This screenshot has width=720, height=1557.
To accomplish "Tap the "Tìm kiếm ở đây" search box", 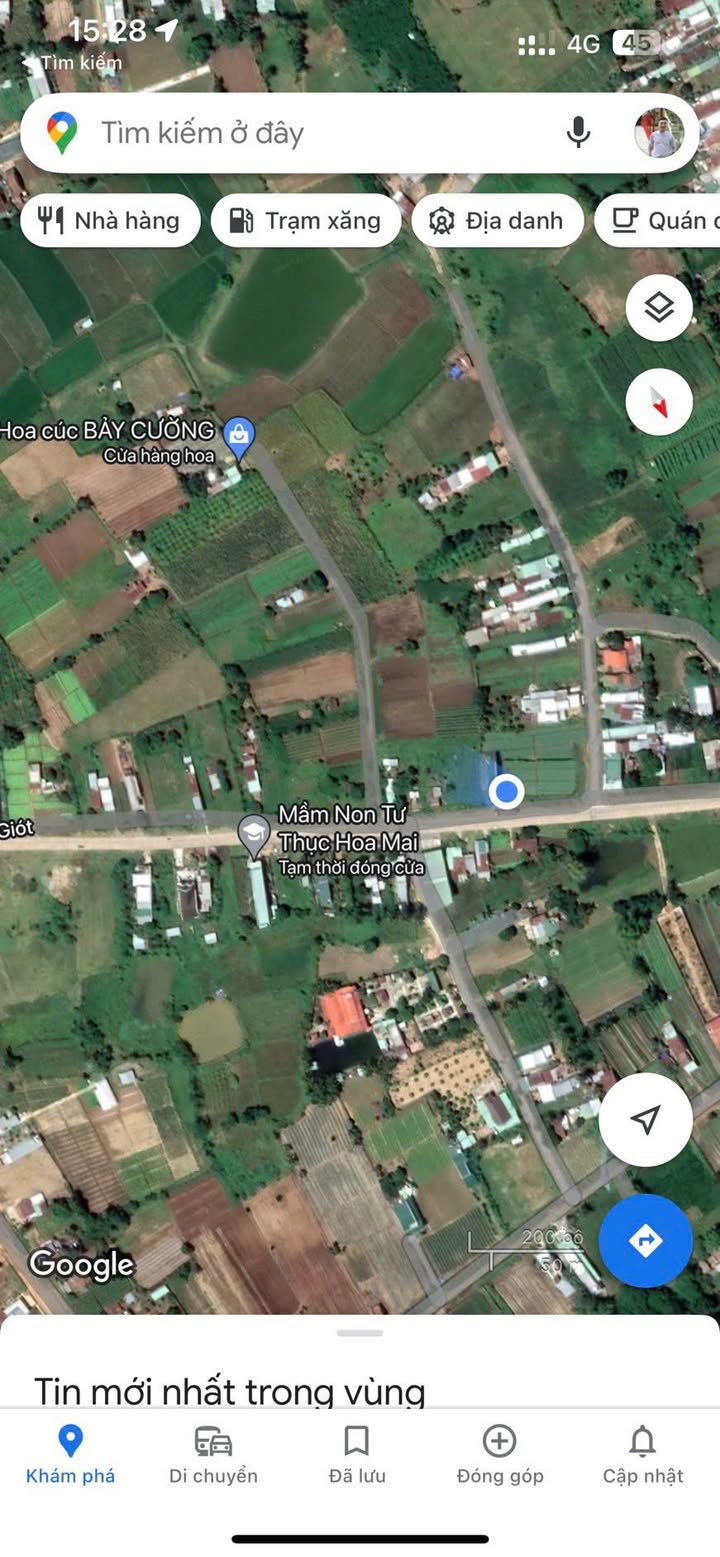I will coord(300,133).
